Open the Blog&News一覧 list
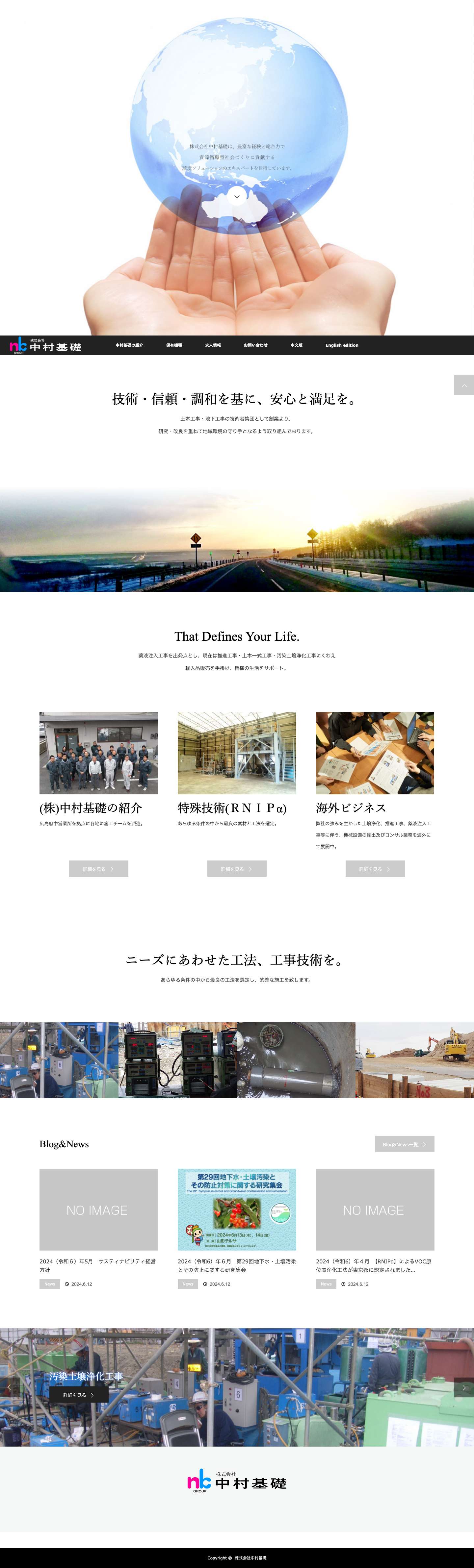 click(404, 1144)
